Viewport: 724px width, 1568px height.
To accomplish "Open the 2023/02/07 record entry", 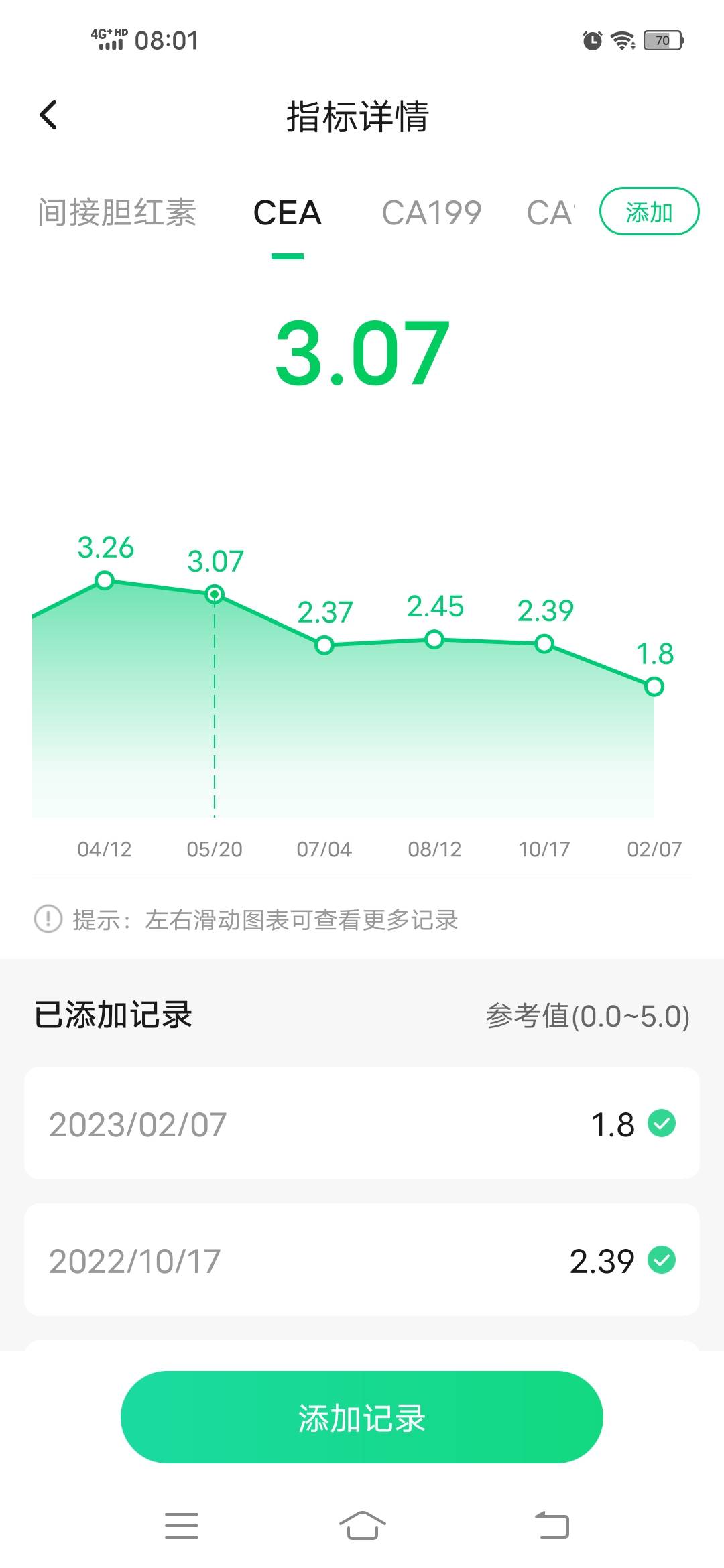I will pos(362,1123).
